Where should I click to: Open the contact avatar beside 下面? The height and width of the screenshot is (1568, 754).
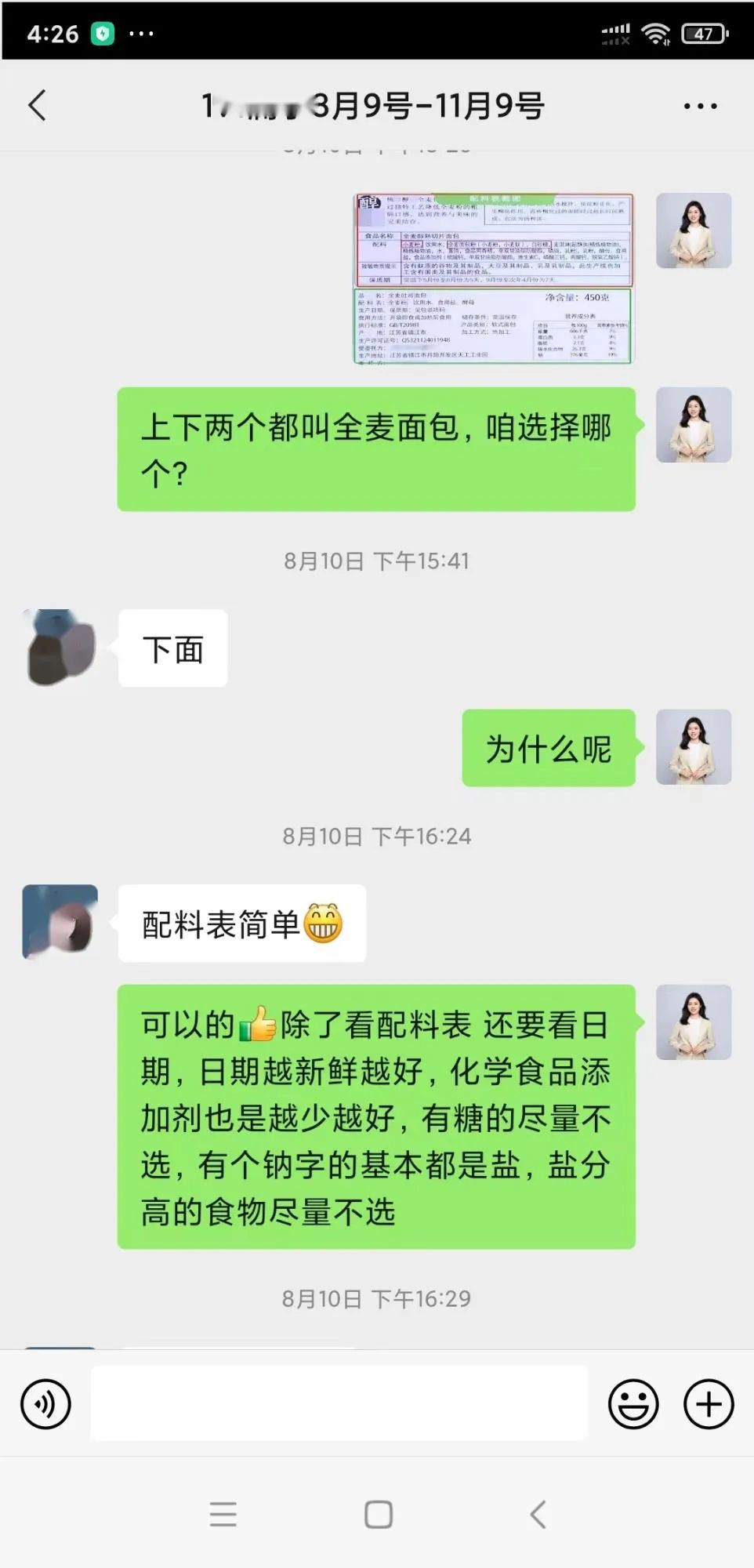click(x=60, y=648)
